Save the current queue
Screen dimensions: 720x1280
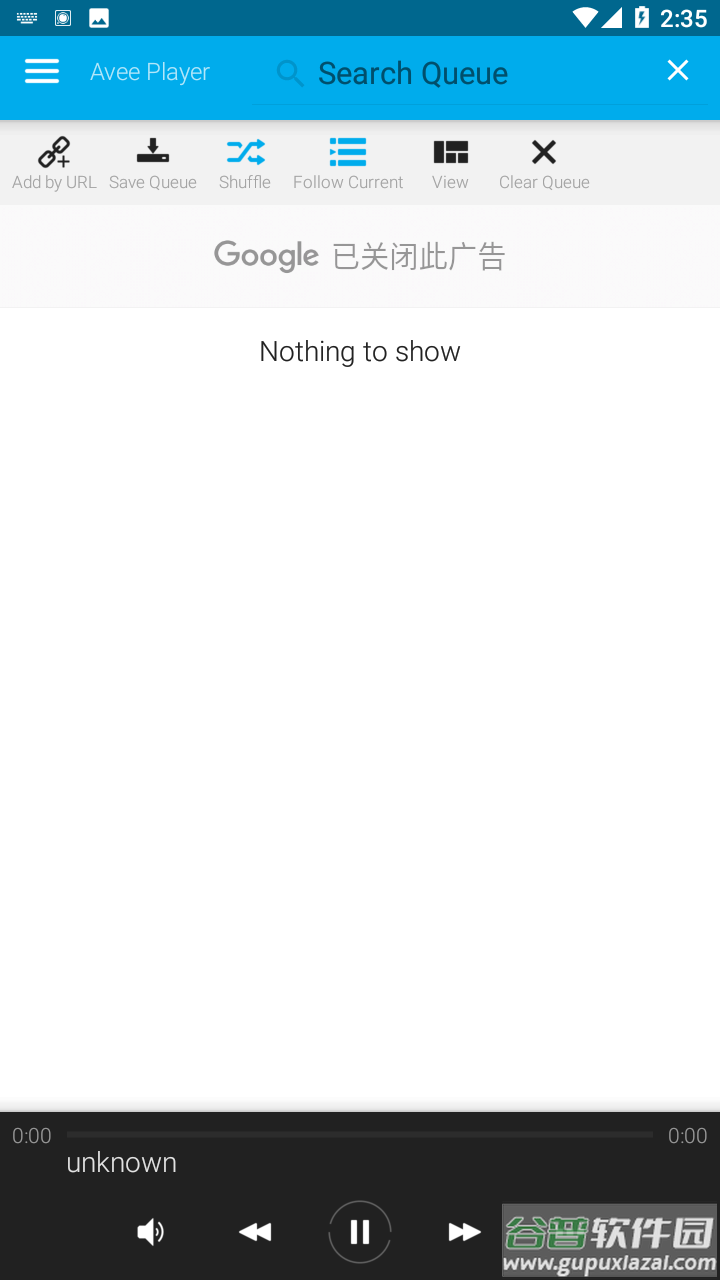[x=152, y=163]
